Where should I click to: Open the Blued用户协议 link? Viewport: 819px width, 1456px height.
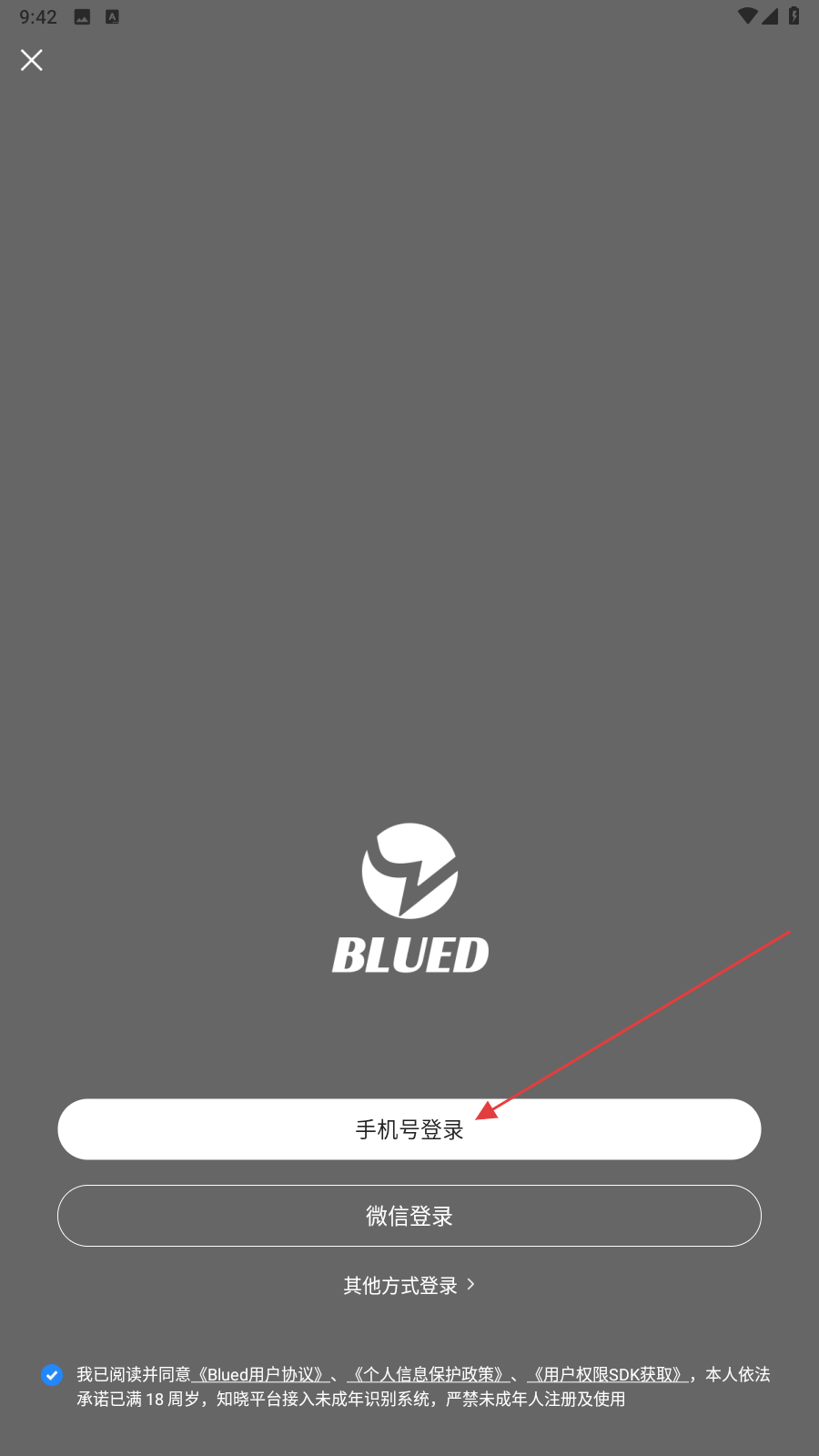click(x=261, y=1375)
